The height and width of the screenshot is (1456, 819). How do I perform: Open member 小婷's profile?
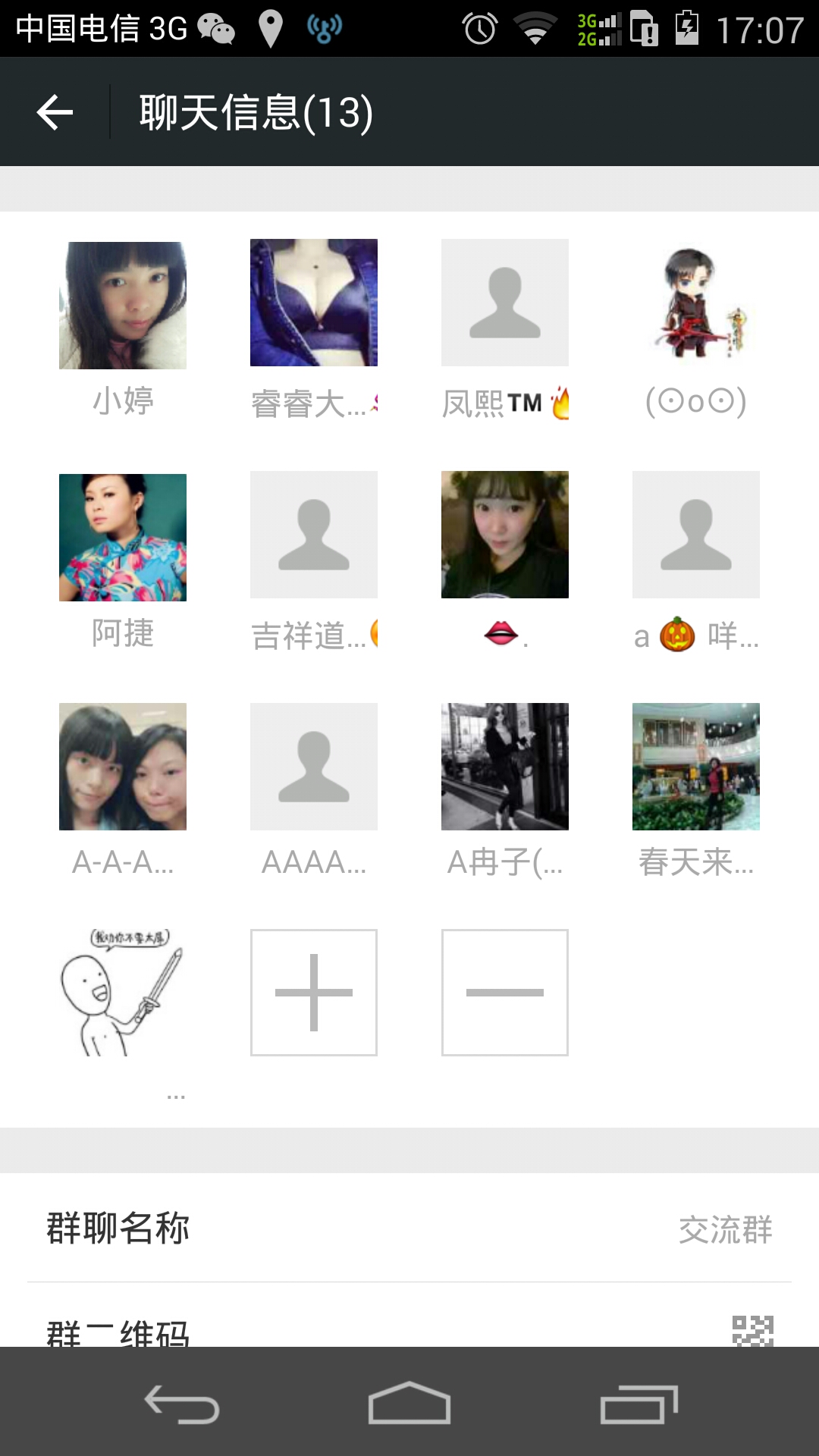[123, 306]
